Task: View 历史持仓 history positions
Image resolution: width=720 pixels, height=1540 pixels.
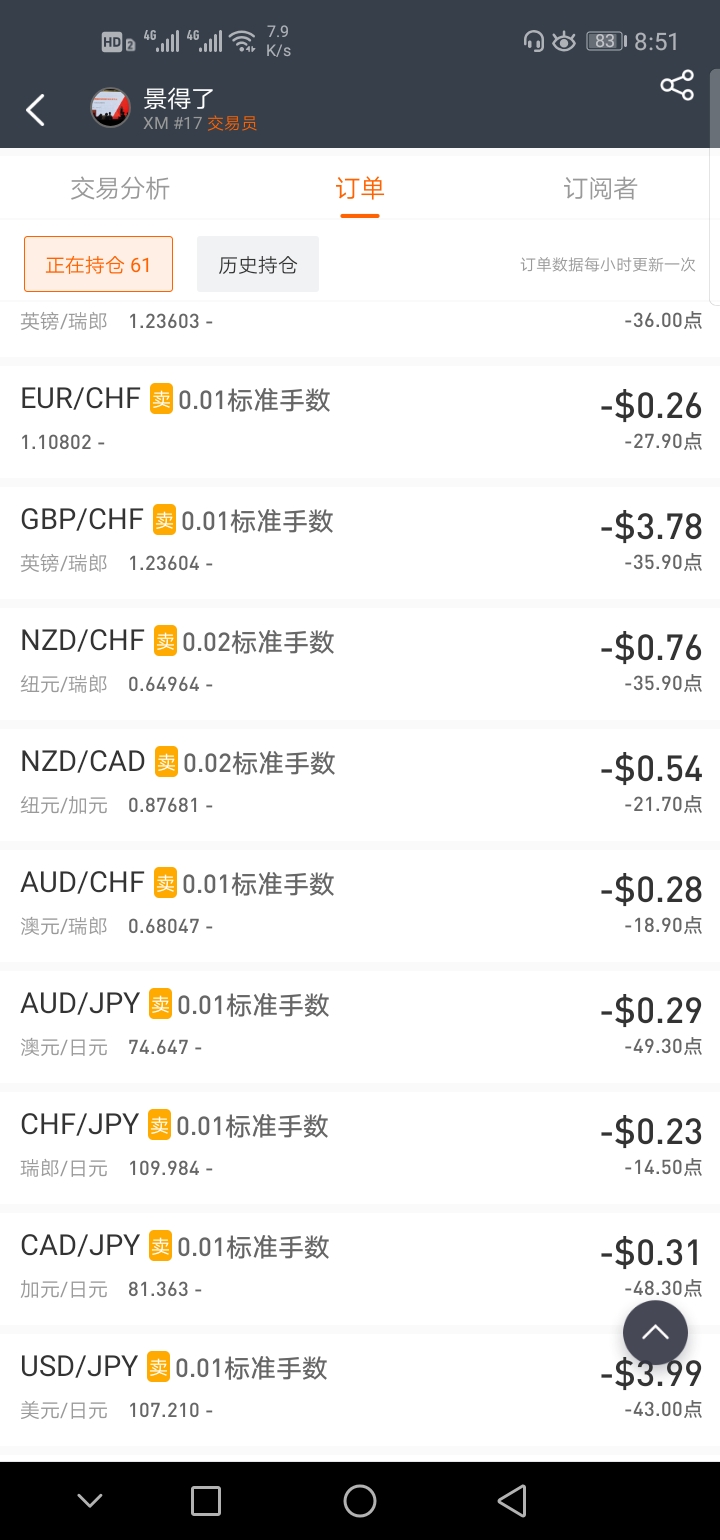Action: (x=258, y=264)
